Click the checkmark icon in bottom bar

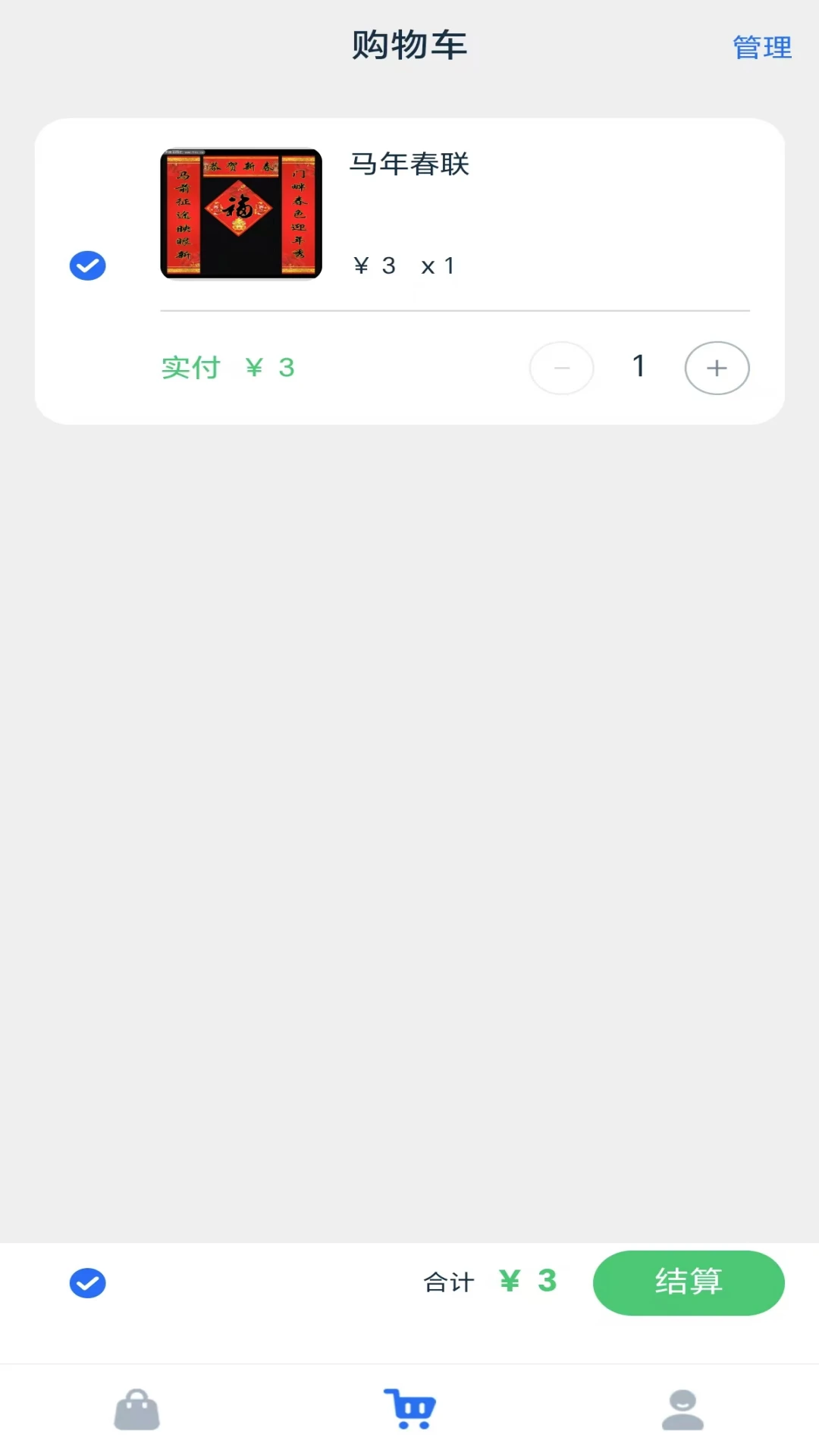(87, 1282)
